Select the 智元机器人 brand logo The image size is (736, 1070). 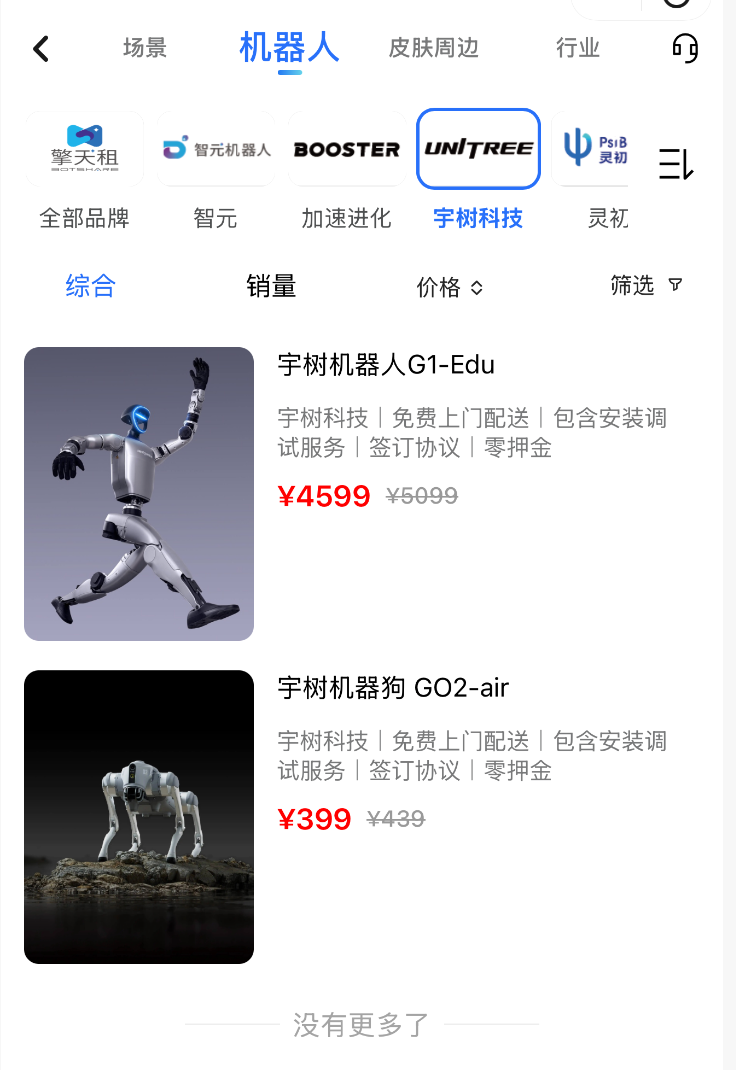(x=215, y=148)
